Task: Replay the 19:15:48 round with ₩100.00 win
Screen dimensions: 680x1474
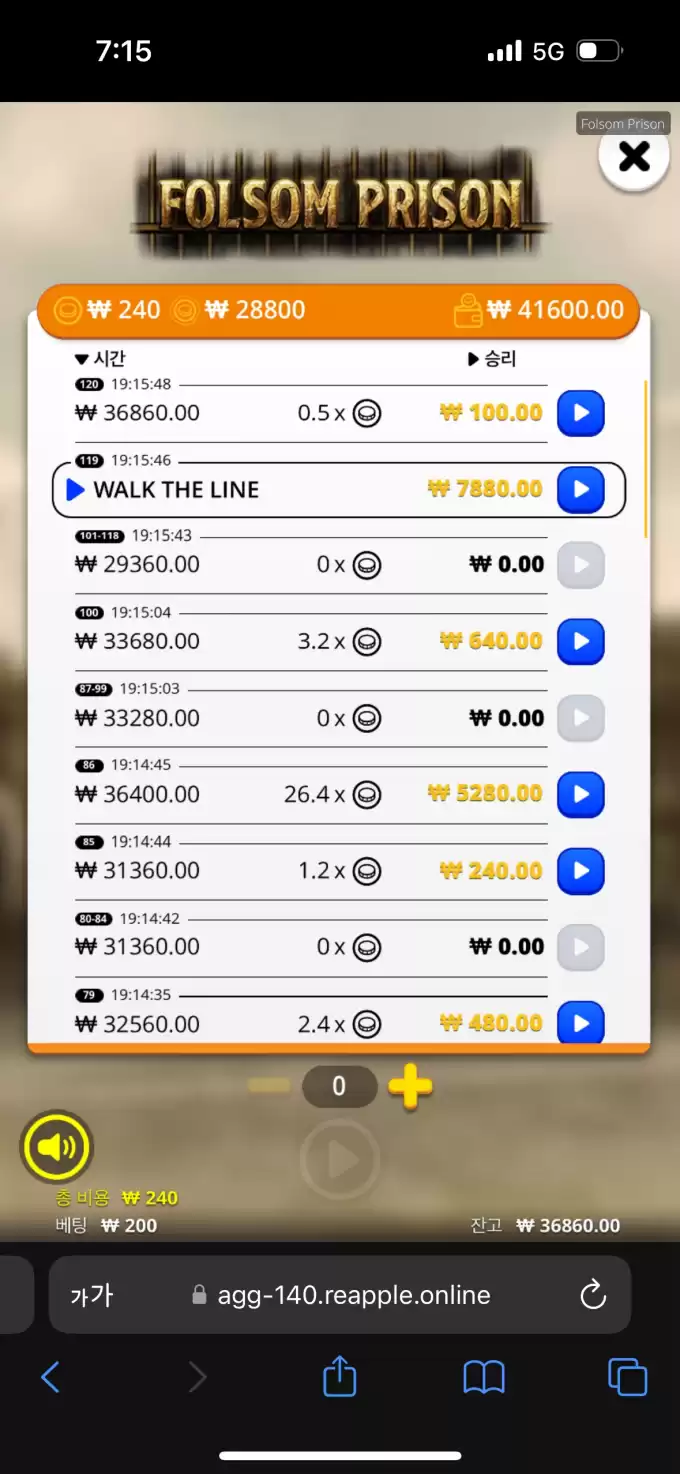Action: click(x=580, y=413)
